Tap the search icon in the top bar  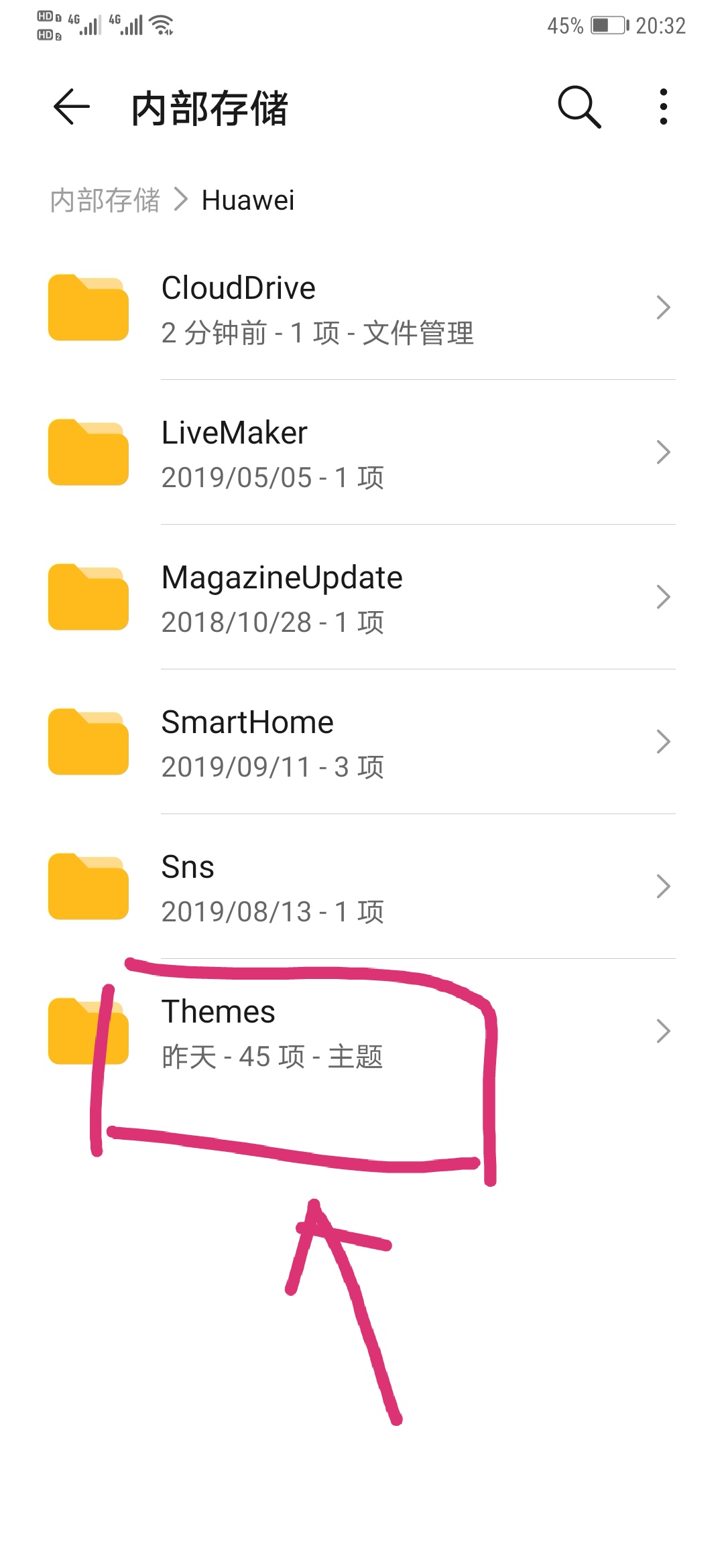(578, 107)
